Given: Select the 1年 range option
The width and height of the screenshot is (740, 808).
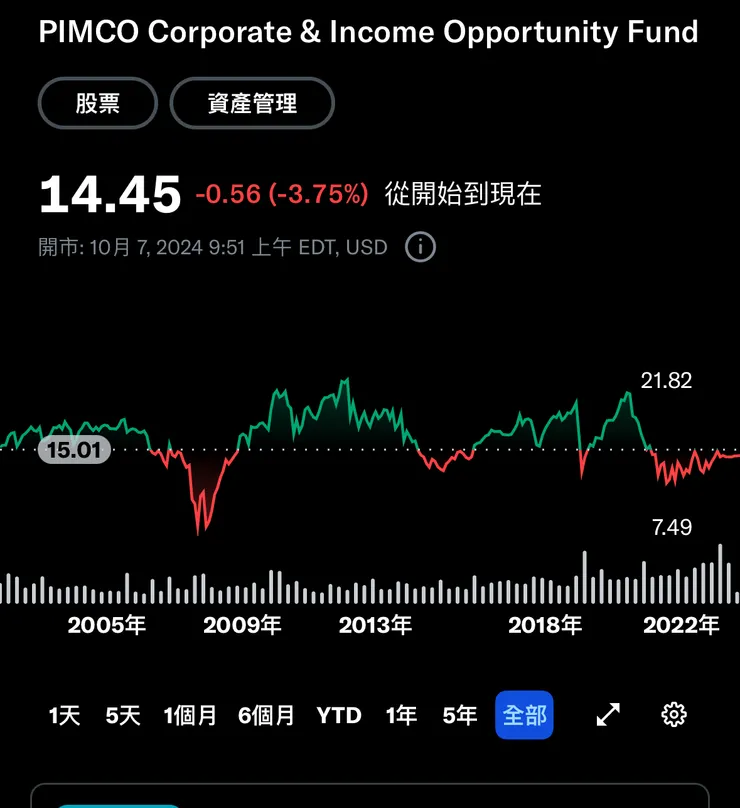Looking at the screenshot, I should [399, 715].
